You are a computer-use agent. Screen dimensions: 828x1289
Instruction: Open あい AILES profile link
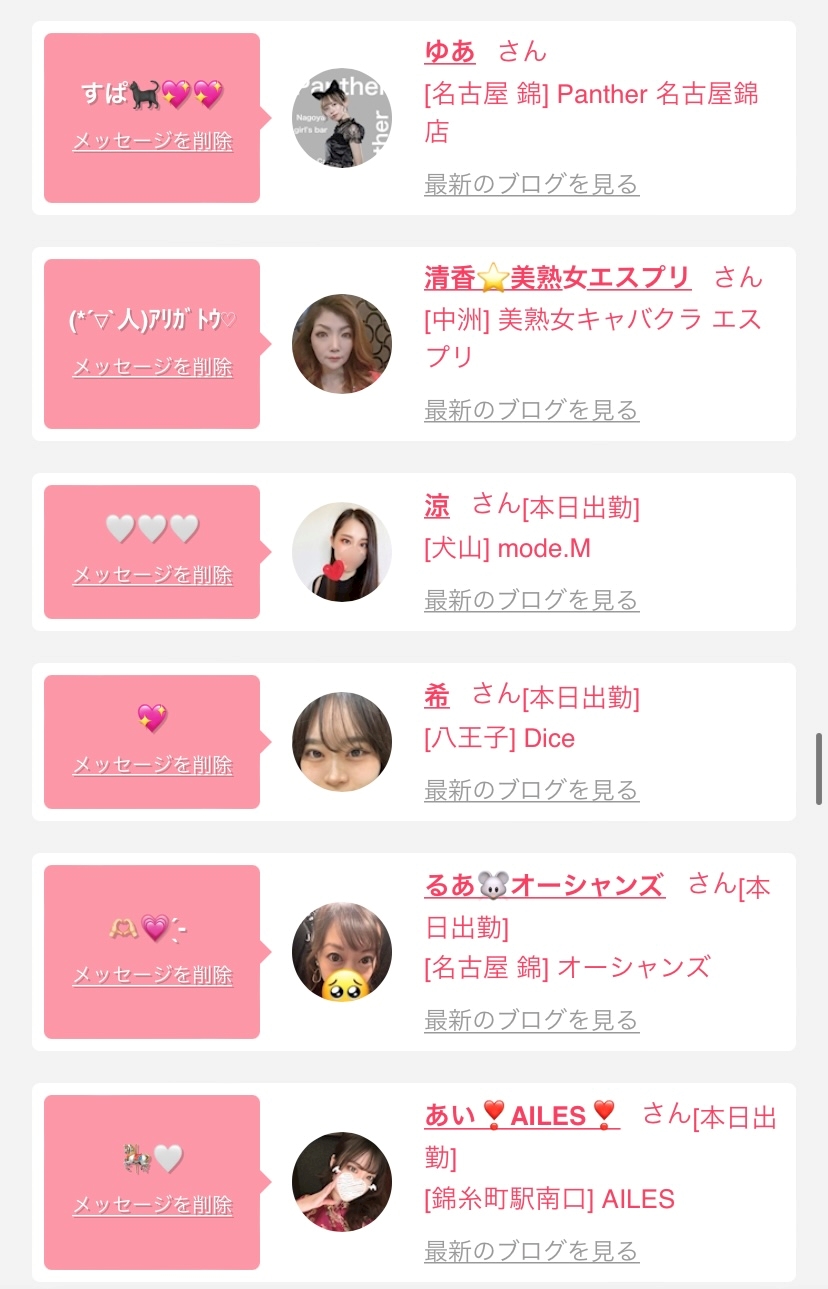521,1116
